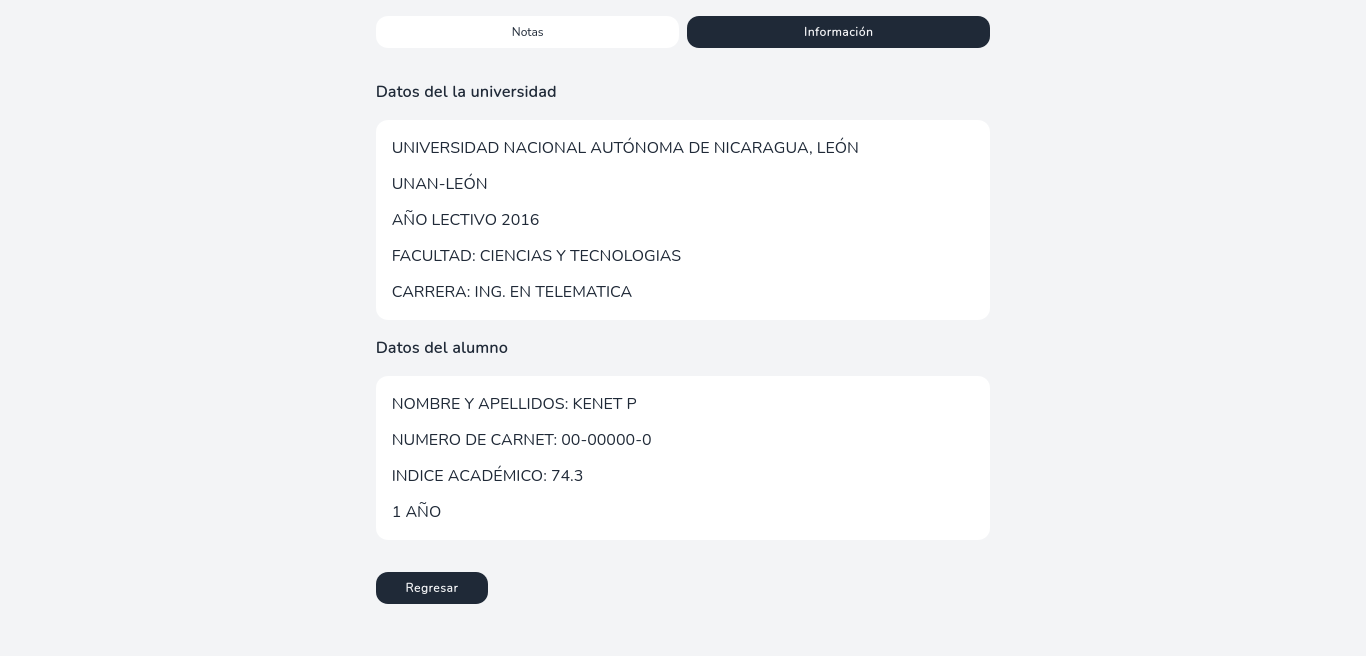Viewport: 1366px width, 656px height.
Task: Select the Información tab
Action: [x=838, y=32]
